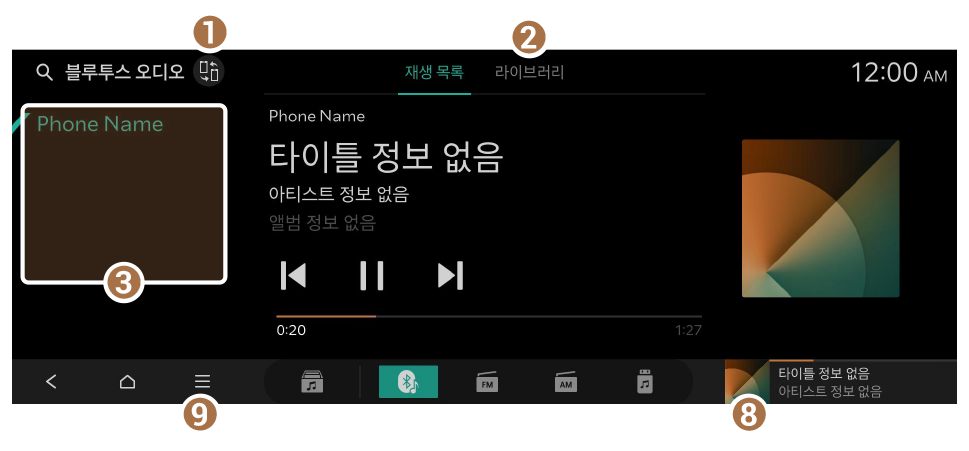Go to the home screen
This screenshot has width=969, height=451.
point(127,381)
